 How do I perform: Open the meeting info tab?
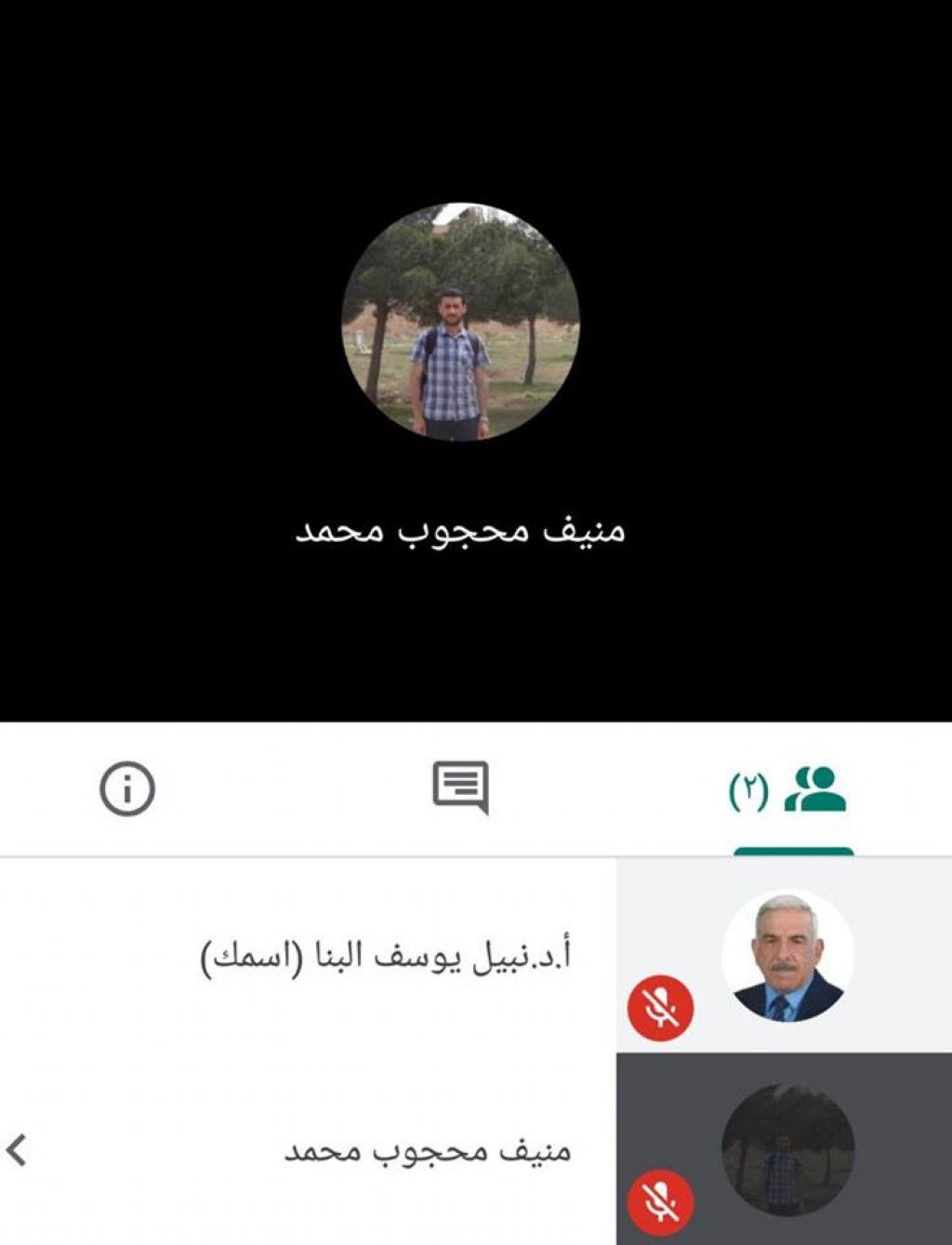(127, 788)
